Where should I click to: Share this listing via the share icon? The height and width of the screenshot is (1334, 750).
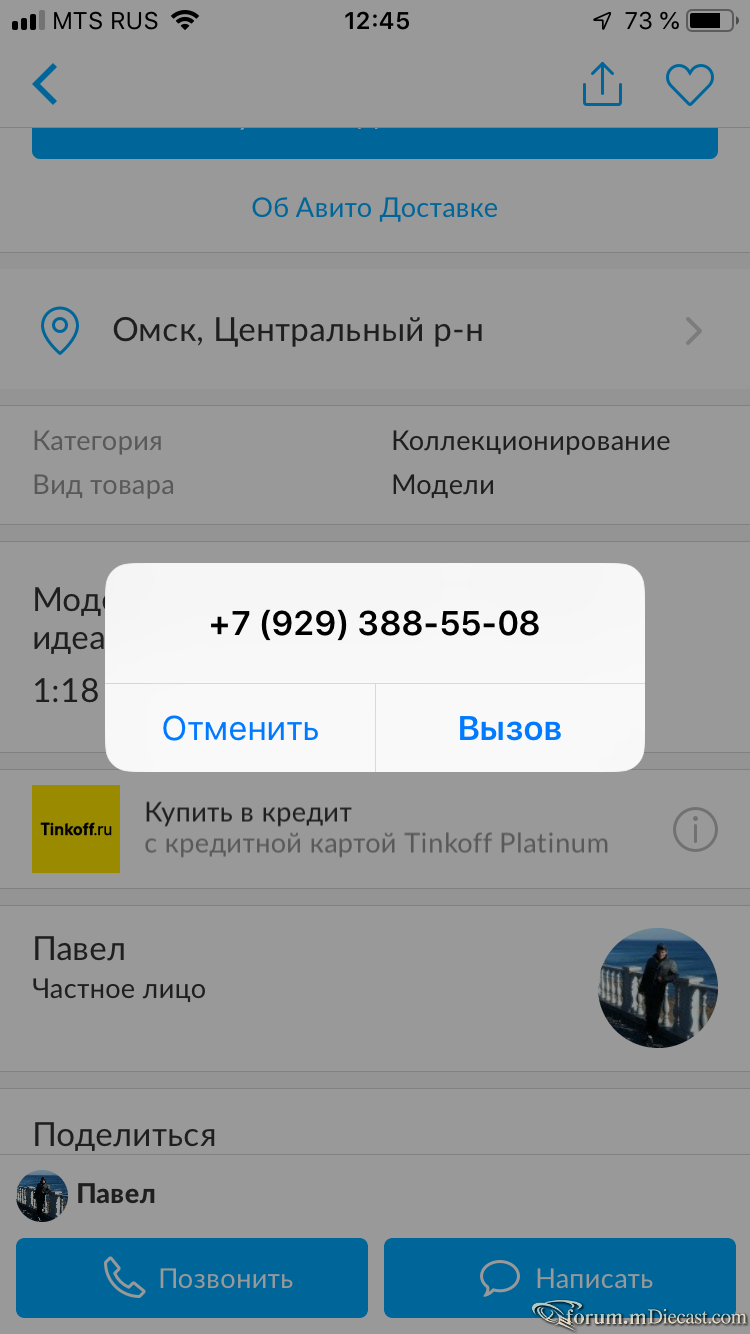(602, 85)
